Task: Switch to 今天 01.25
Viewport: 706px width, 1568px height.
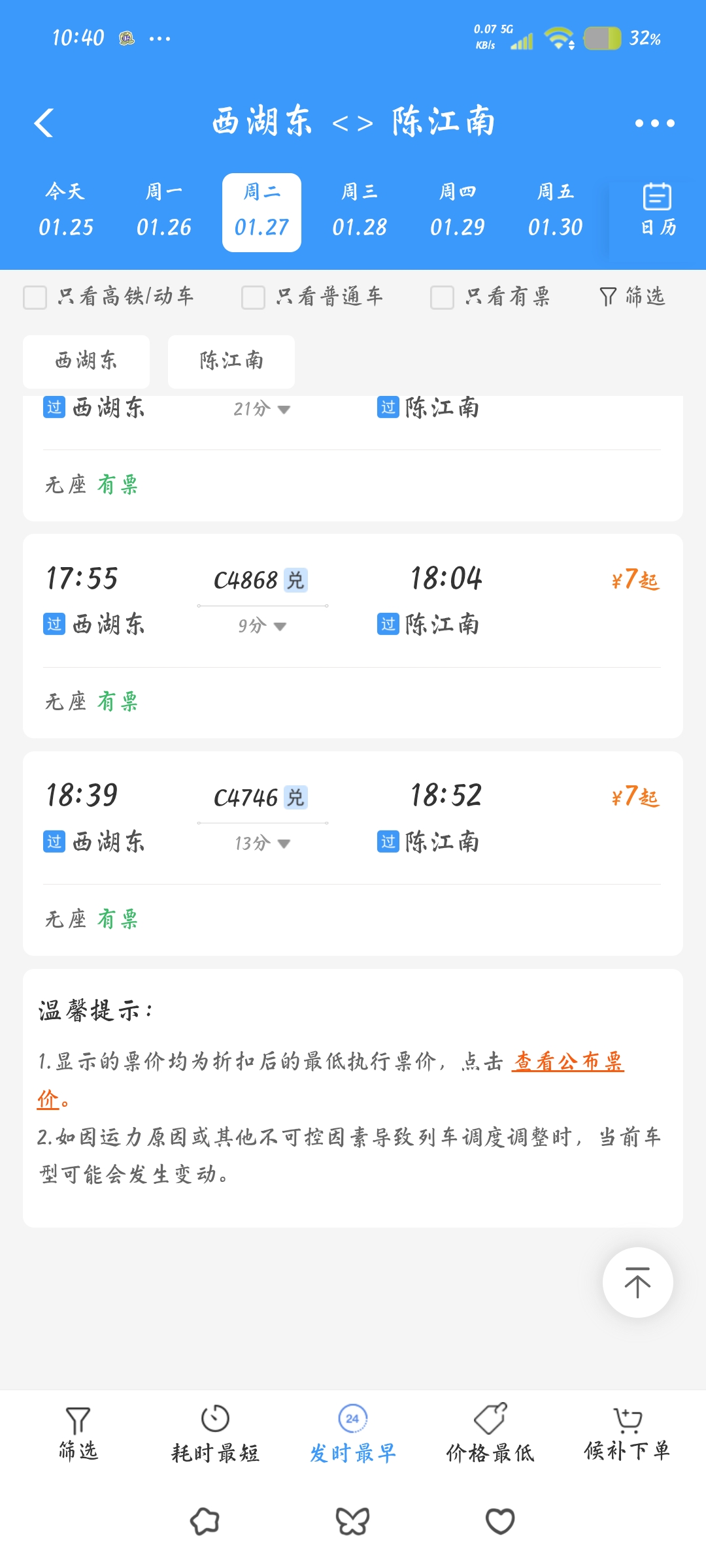Action: (65, 212)
